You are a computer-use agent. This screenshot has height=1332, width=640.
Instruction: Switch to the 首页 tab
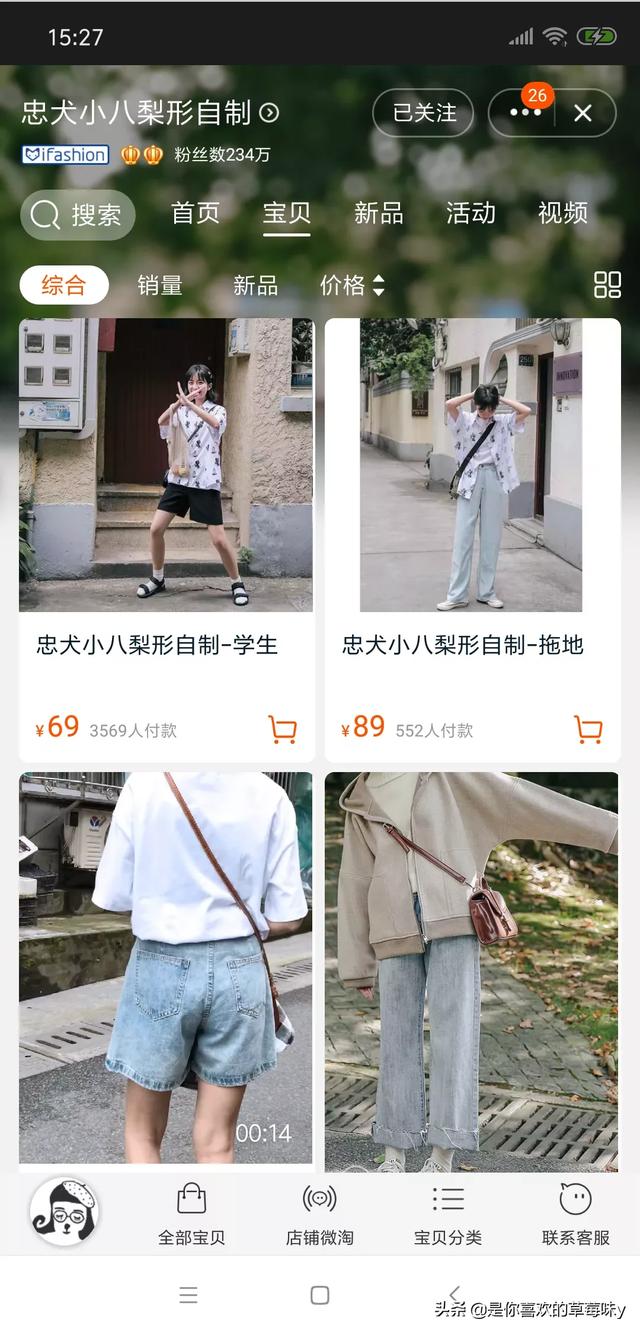pyautogui.click(x=195, y=213)
